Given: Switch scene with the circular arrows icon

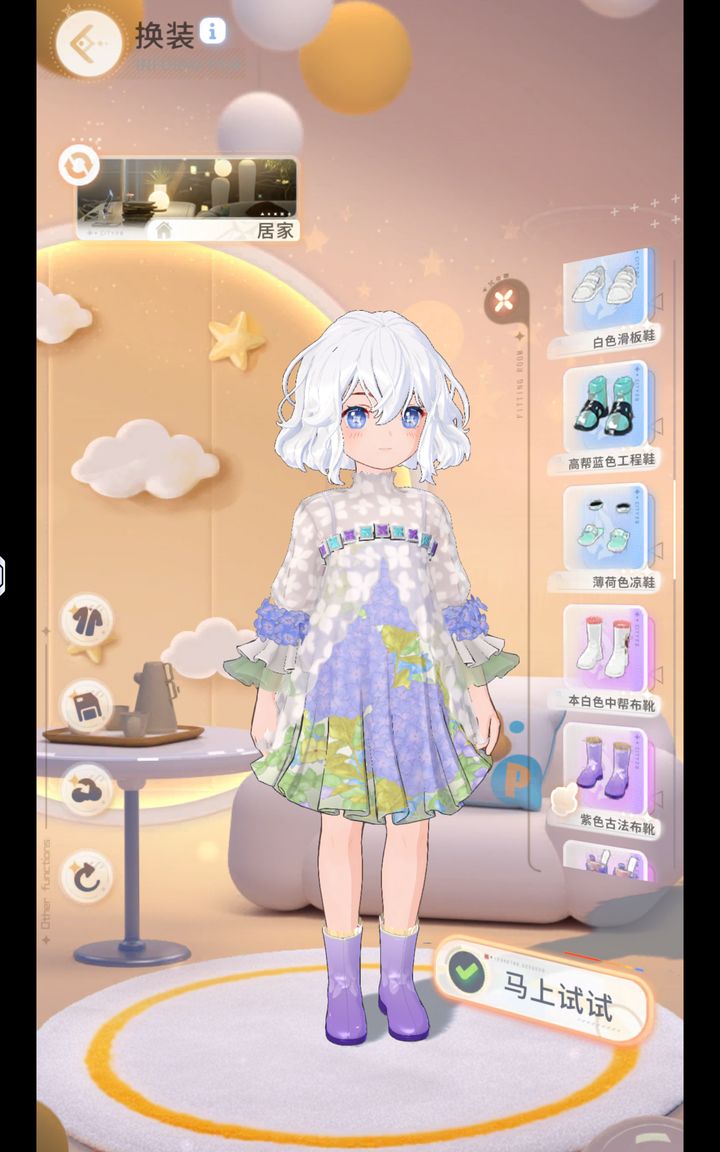Looking at the screenshot, I should point(79,165).
